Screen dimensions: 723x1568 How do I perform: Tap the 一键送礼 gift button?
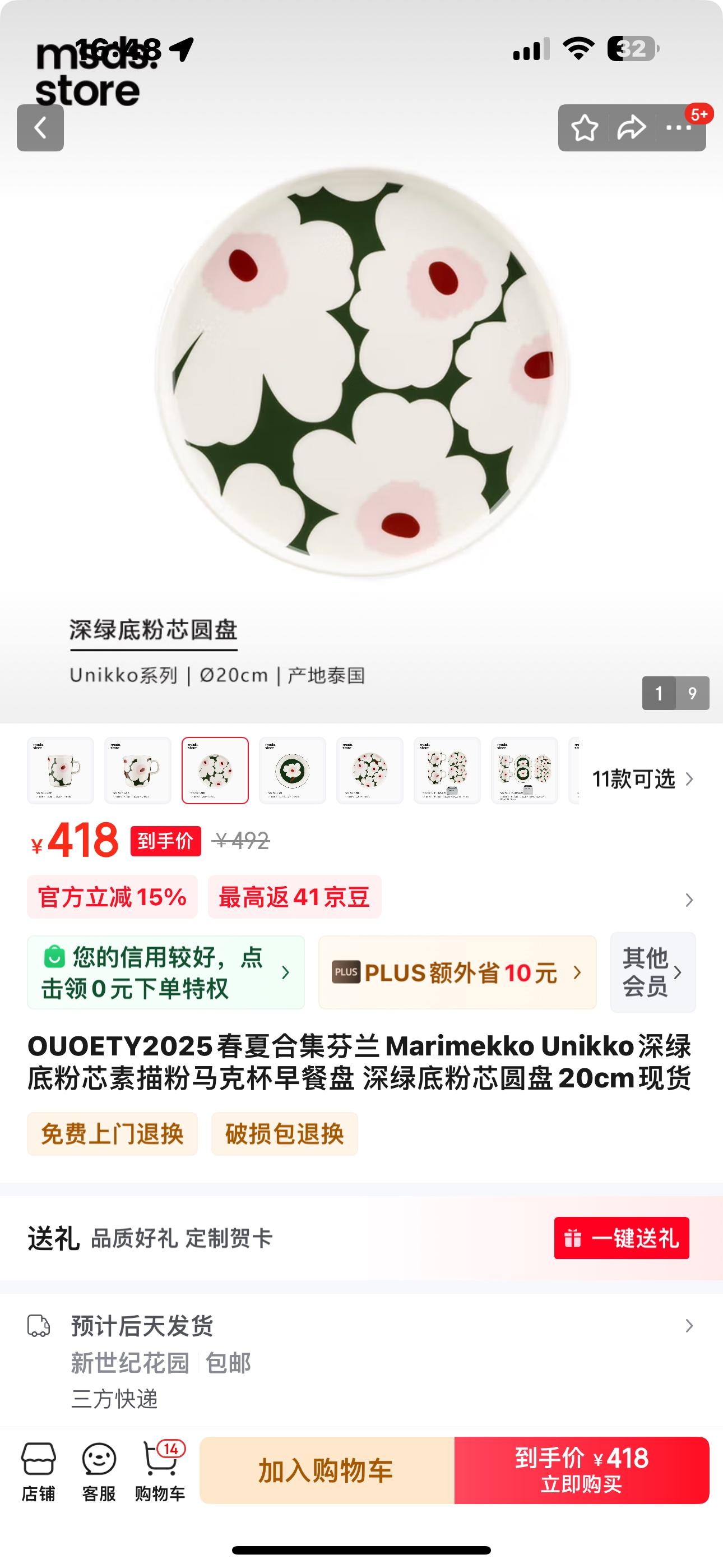[622, 1238]
